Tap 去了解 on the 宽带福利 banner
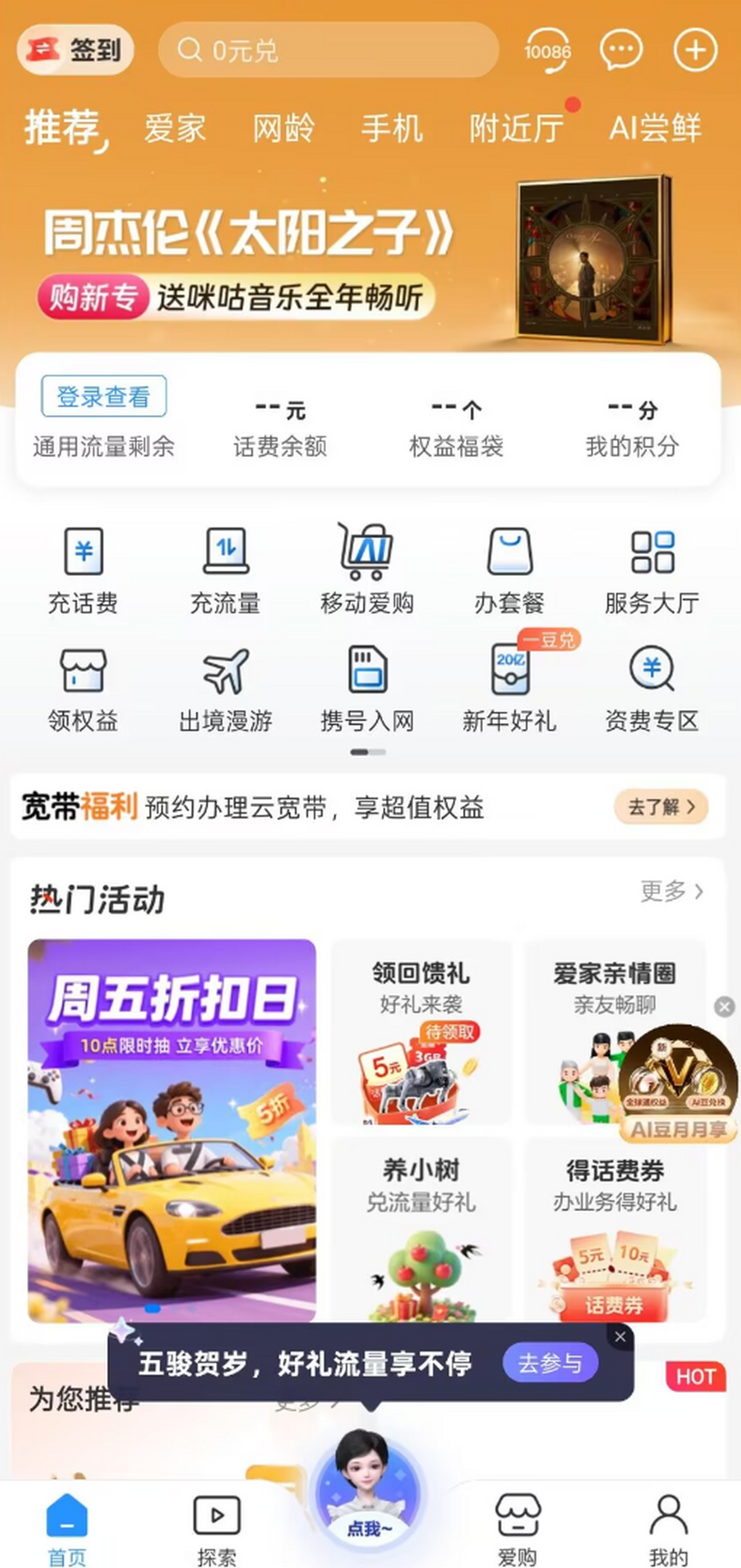Screen dimensions: 741x1568 tap(661, 807)
